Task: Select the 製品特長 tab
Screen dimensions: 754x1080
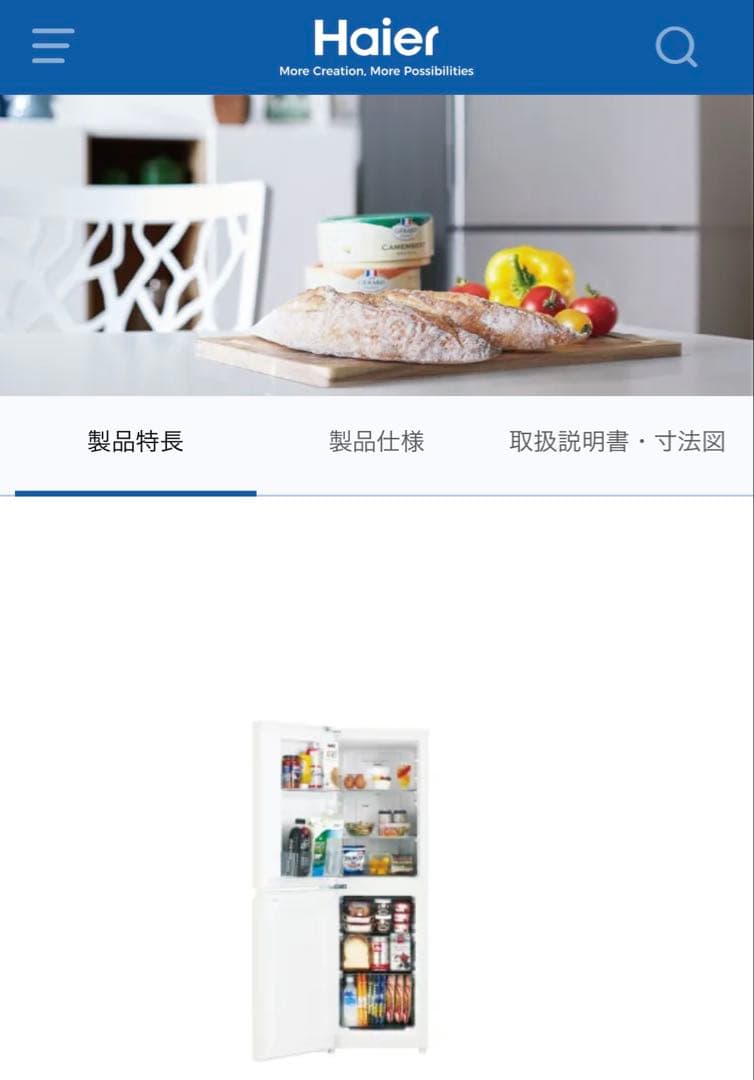Action: 136,442
